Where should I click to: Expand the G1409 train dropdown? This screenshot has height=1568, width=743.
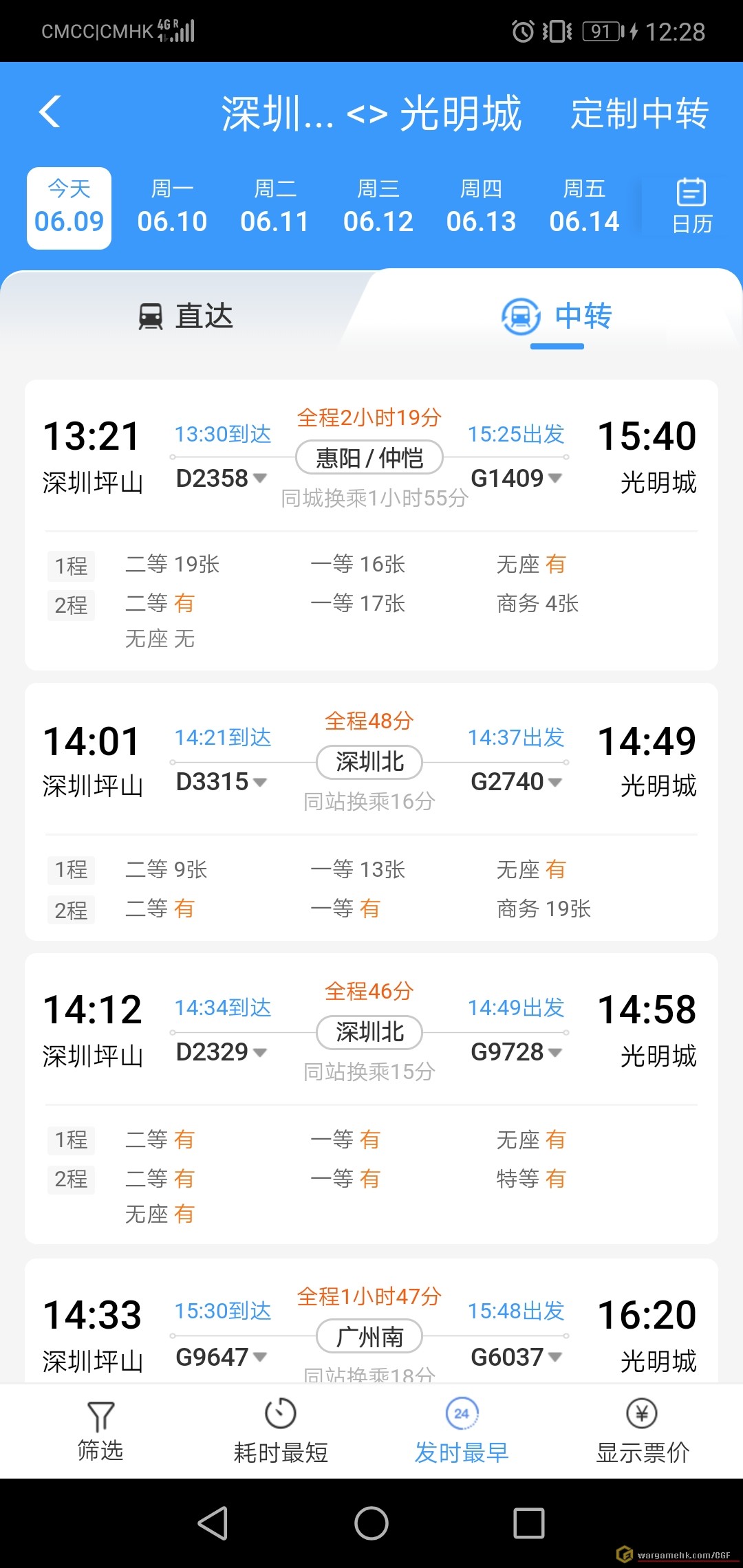coord(516,479)
